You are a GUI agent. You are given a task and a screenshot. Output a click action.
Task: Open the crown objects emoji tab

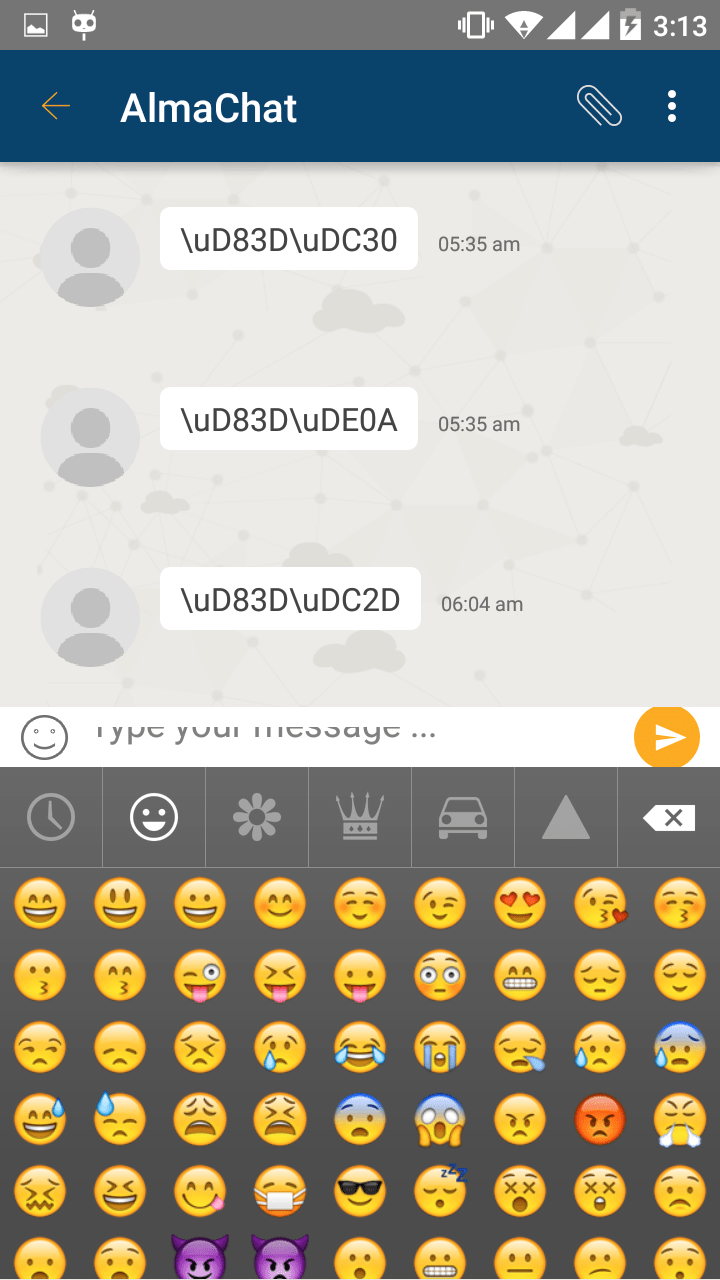click(x=360, y=818)
